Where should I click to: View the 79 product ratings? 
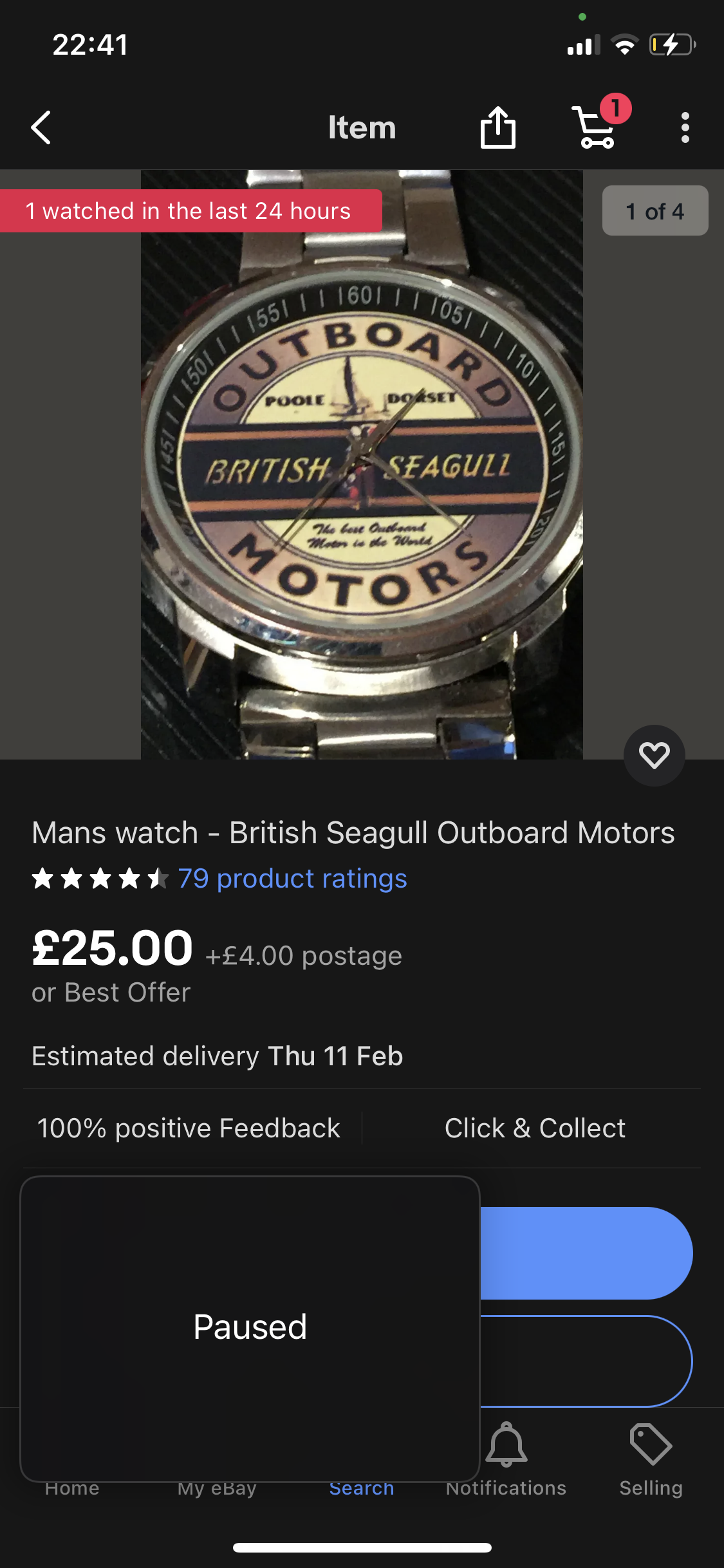tap(292, 879)
